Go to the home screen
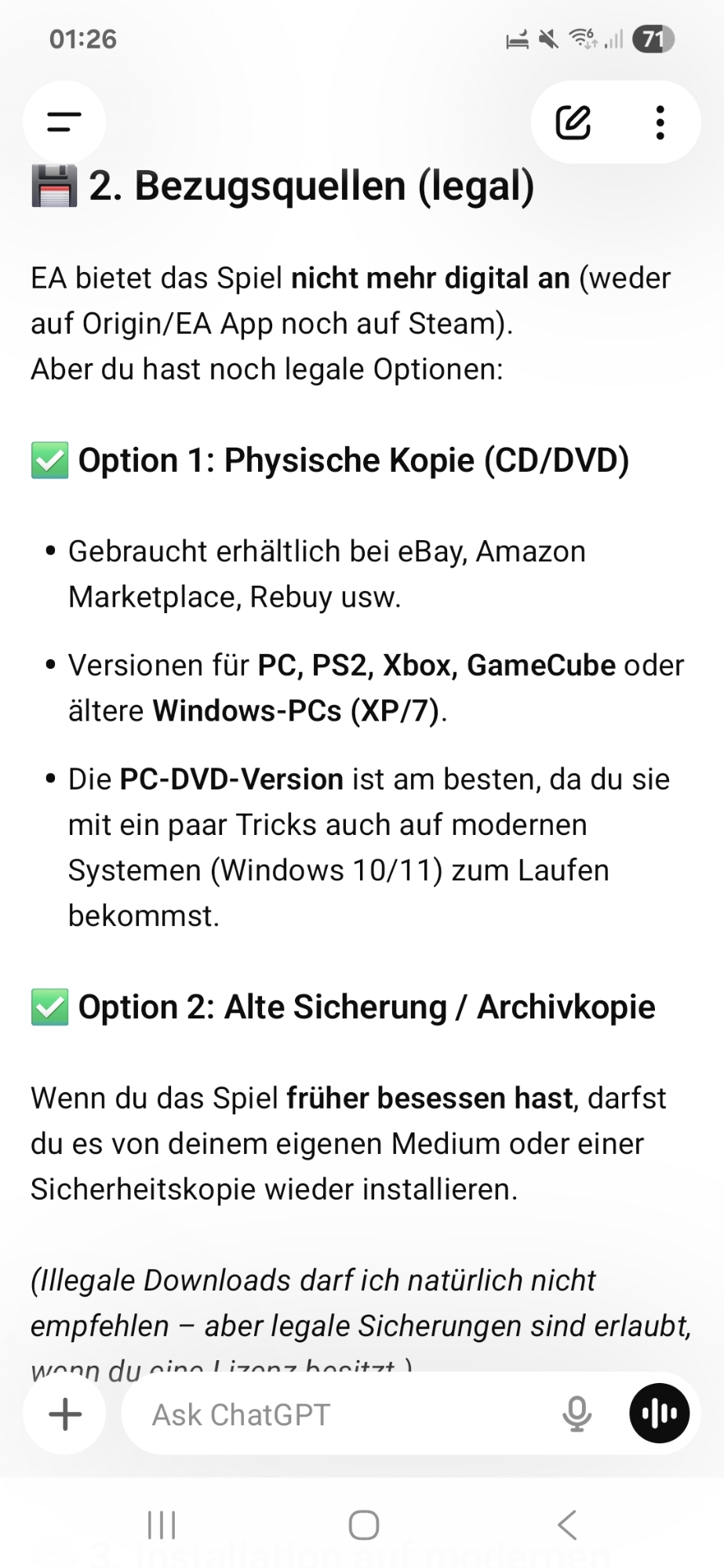The image size is (724, 1568). (x=363, y=1526)
